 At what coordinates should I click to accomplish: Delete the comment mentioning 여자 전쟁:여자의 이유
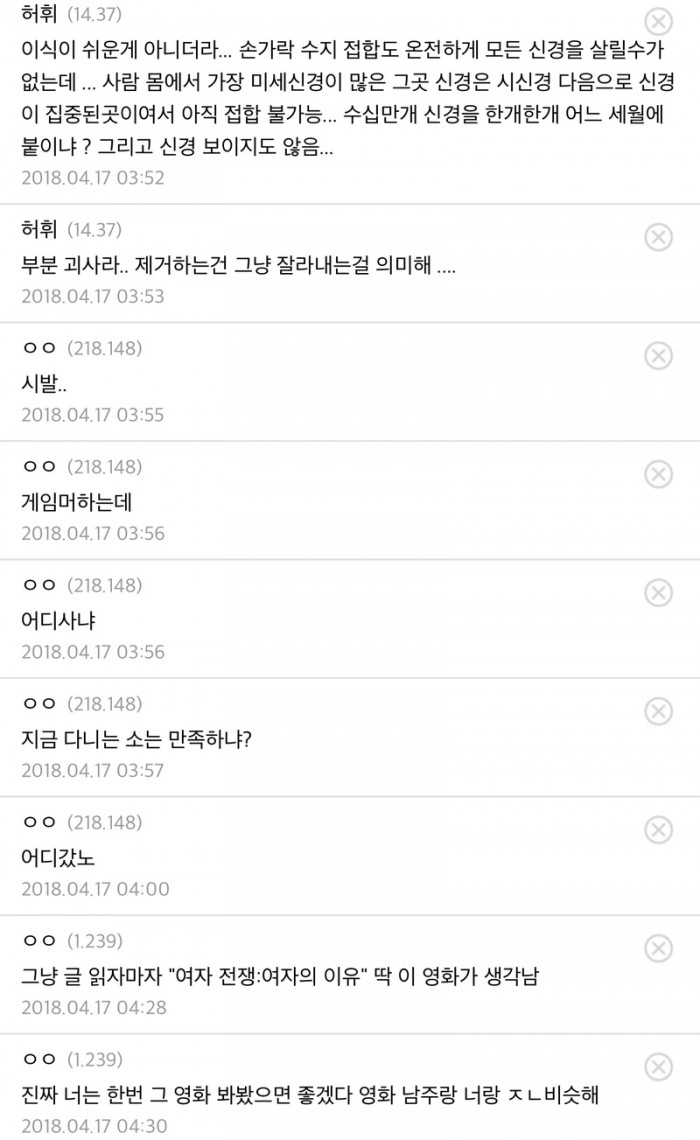(657, 948)
